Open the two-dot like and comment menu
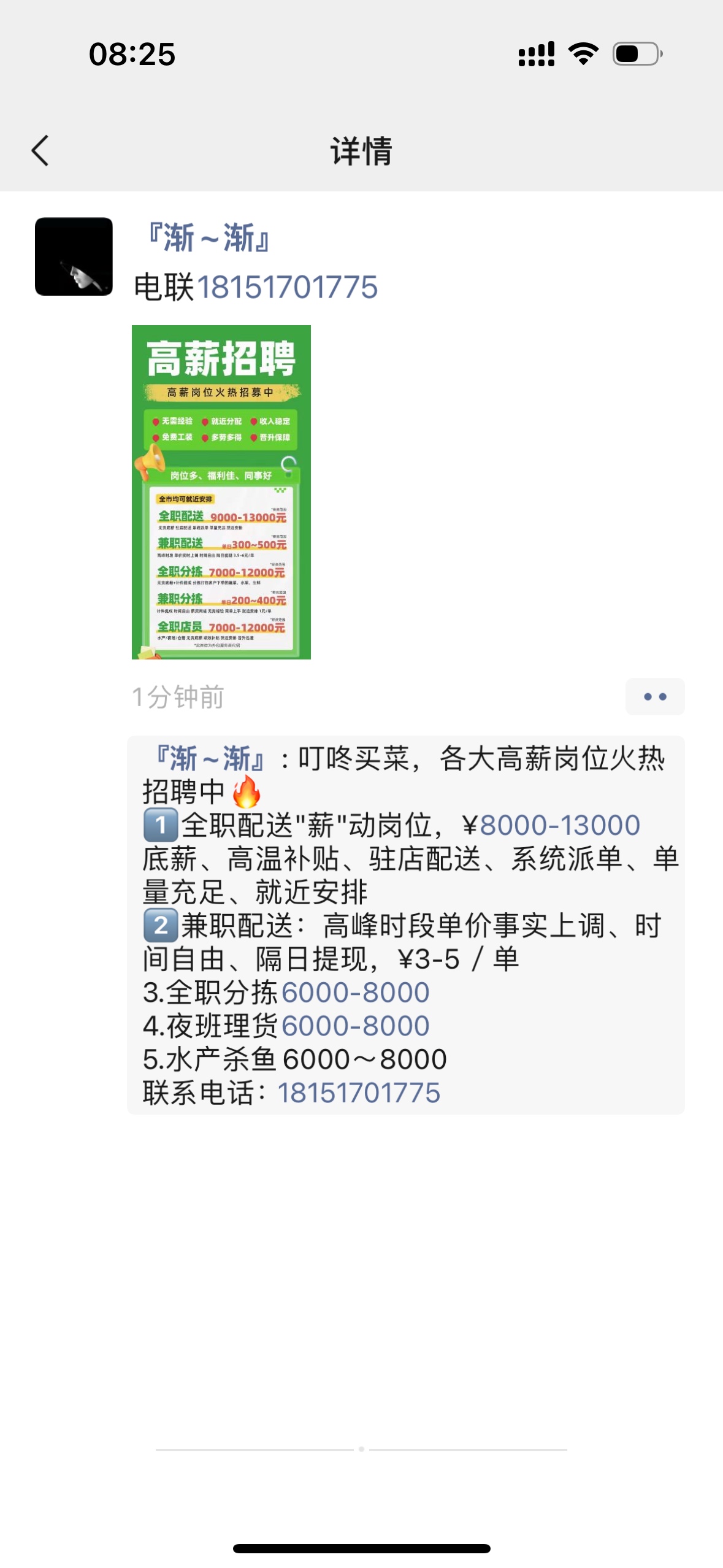The height and width of the screenshot is (1568, 723). click(x=654, y=697)
